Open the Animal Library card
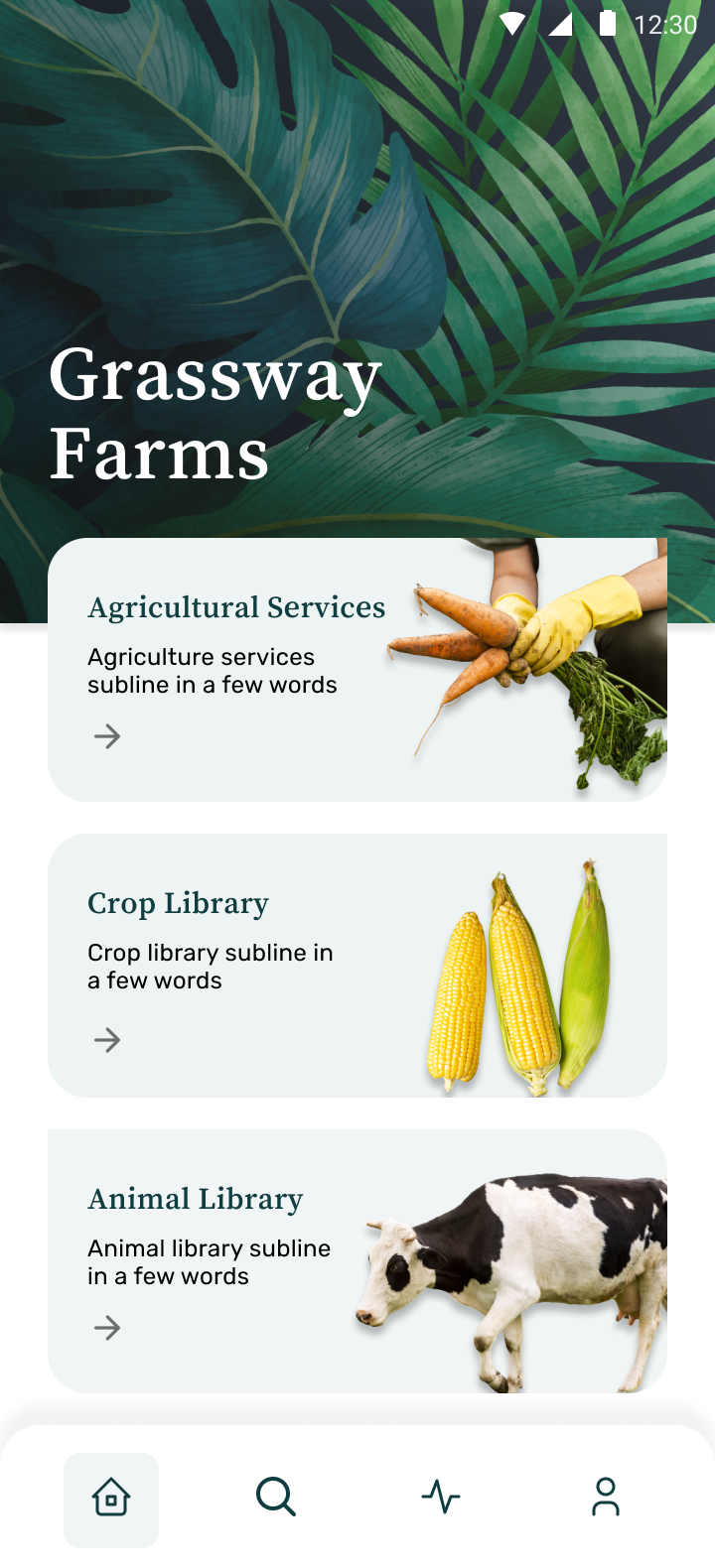The image size is (715, 1568). (x=357, y=1260)
